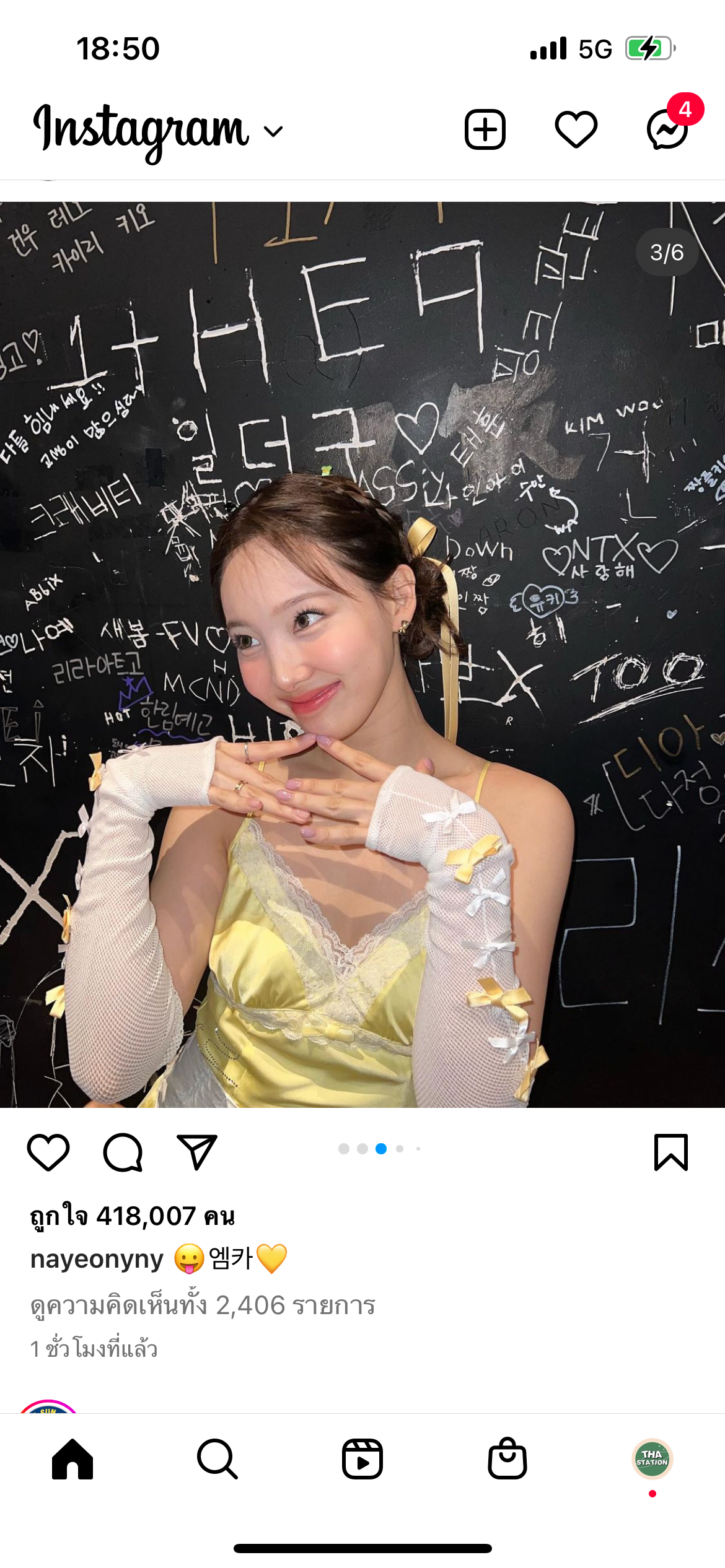Open the Shop tab

[x=507, y=1459]
